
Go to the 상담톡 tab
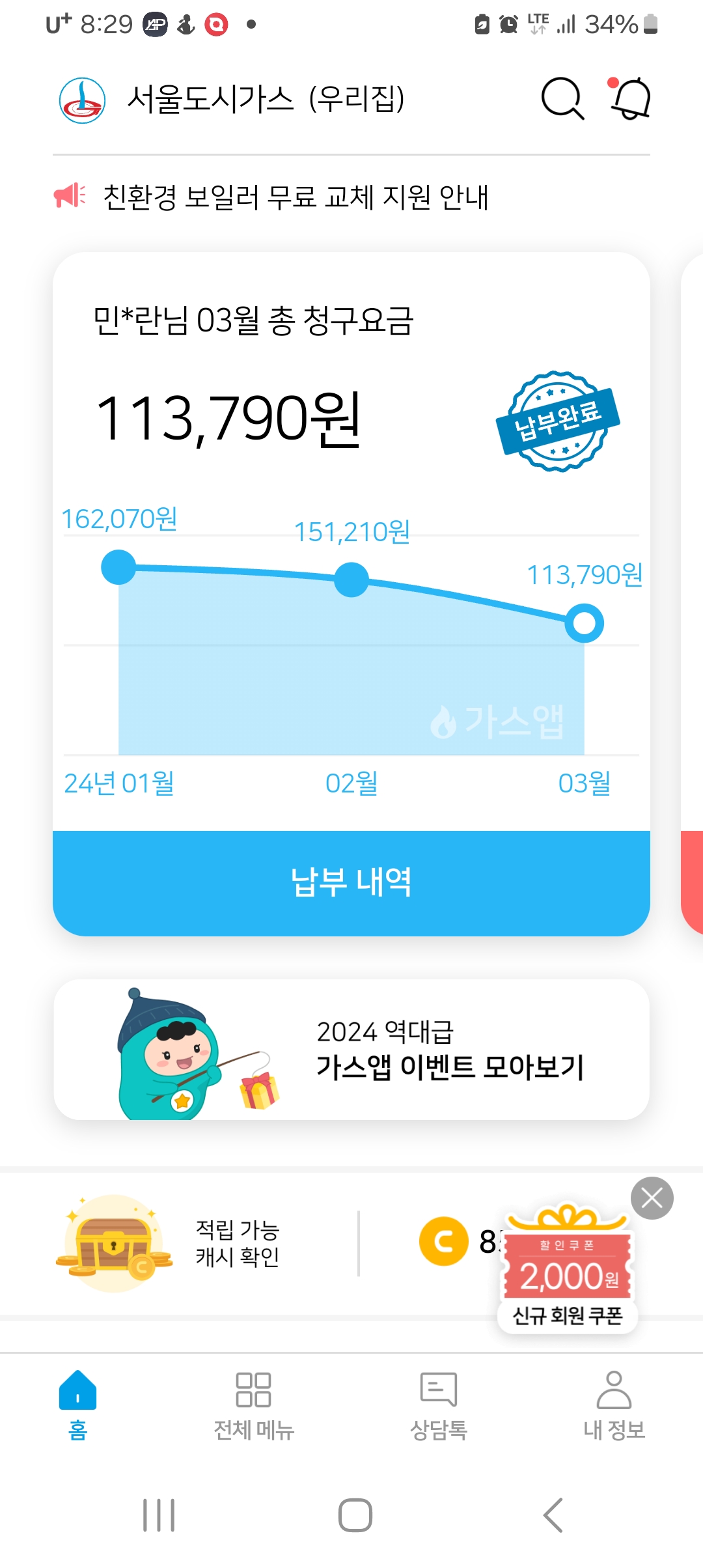click(x=439, y=1404)
